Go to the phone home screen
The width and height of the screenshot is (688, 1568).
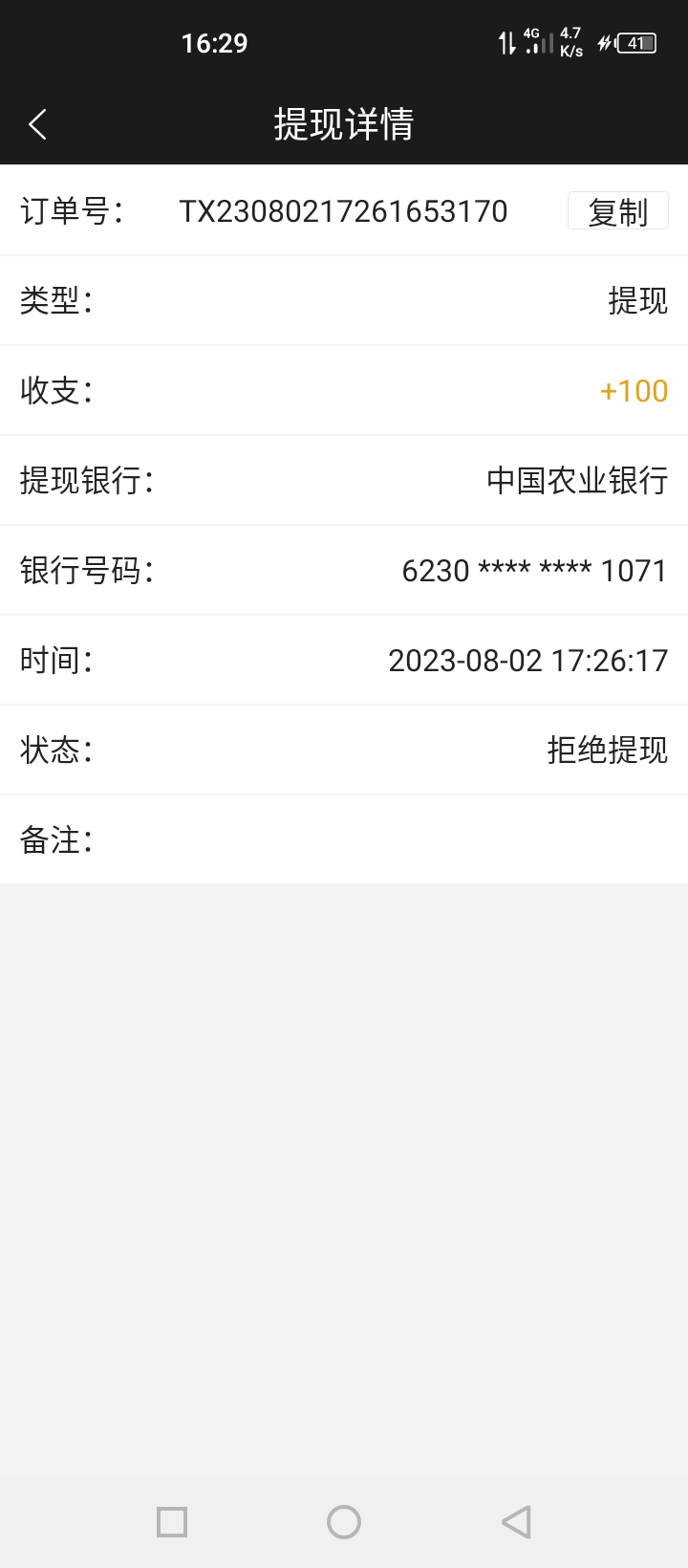[344, 1521]
